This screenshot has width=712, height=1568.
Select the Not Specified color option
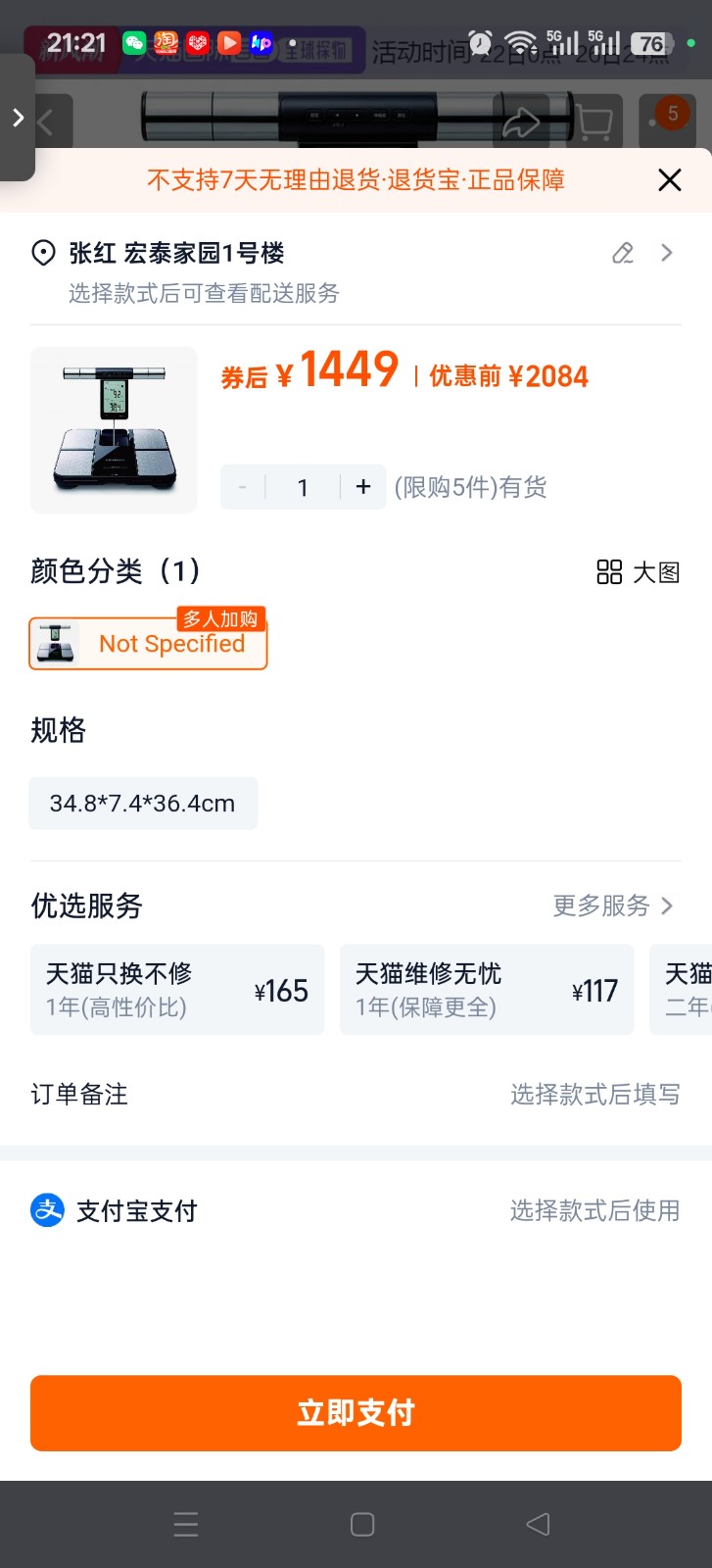point(148,644)
